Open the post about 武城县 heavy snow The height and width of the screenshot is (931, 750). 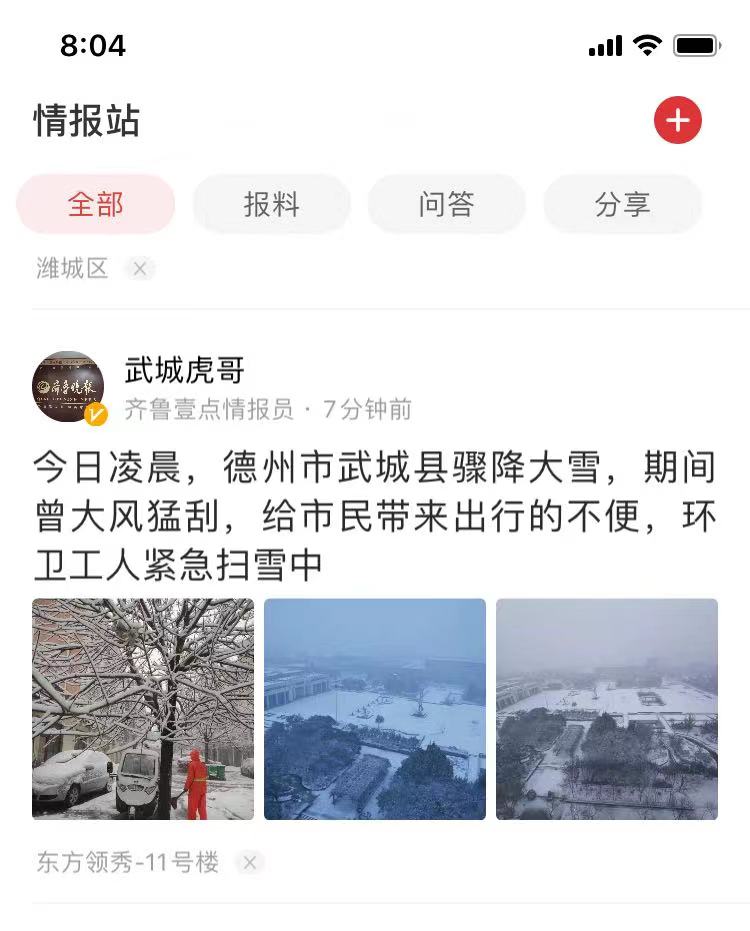[374, 516]
